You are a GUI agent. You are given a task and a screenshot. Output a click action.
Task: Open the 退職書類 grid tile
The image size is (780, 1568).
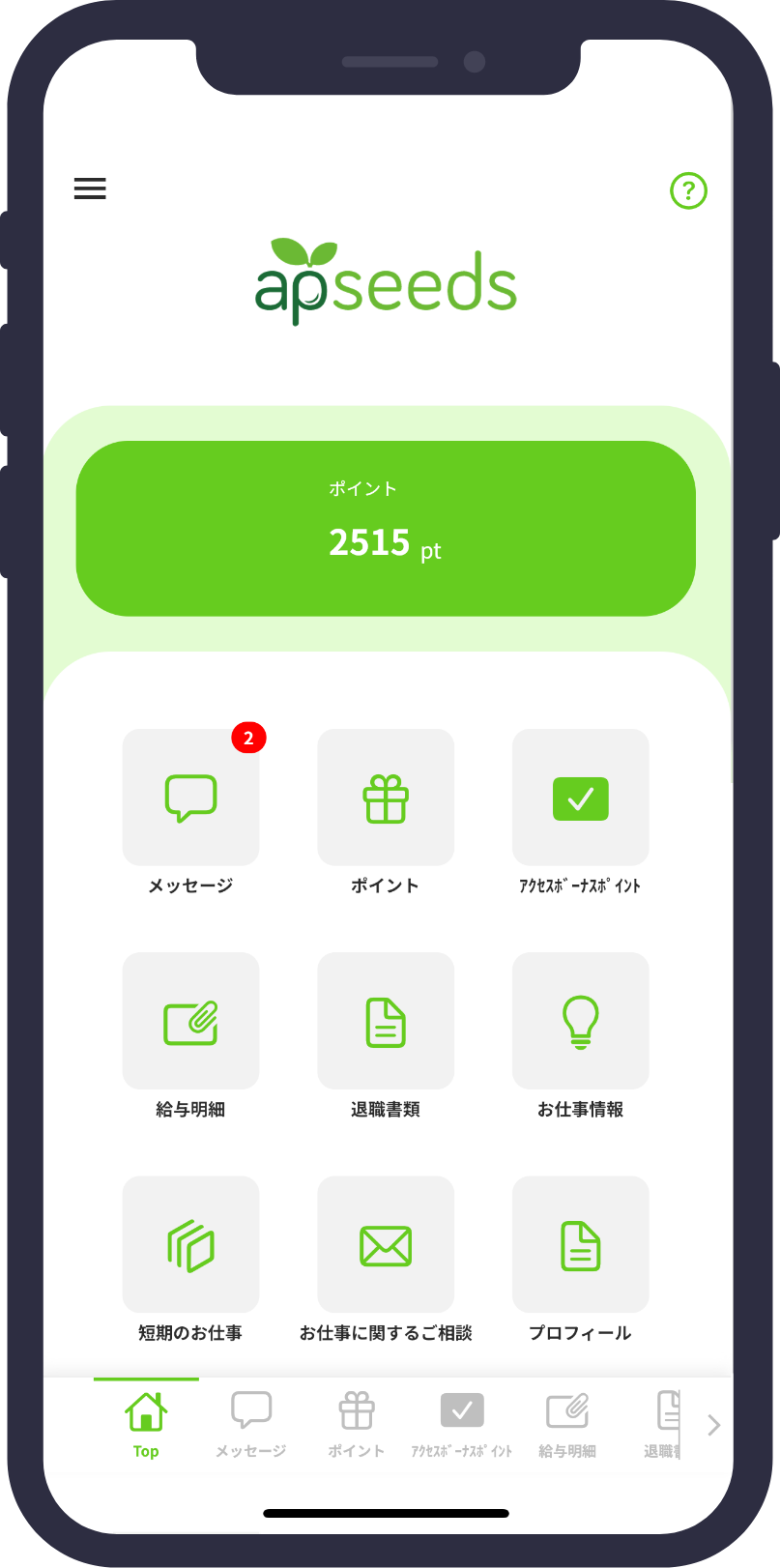pos(386,1021)
